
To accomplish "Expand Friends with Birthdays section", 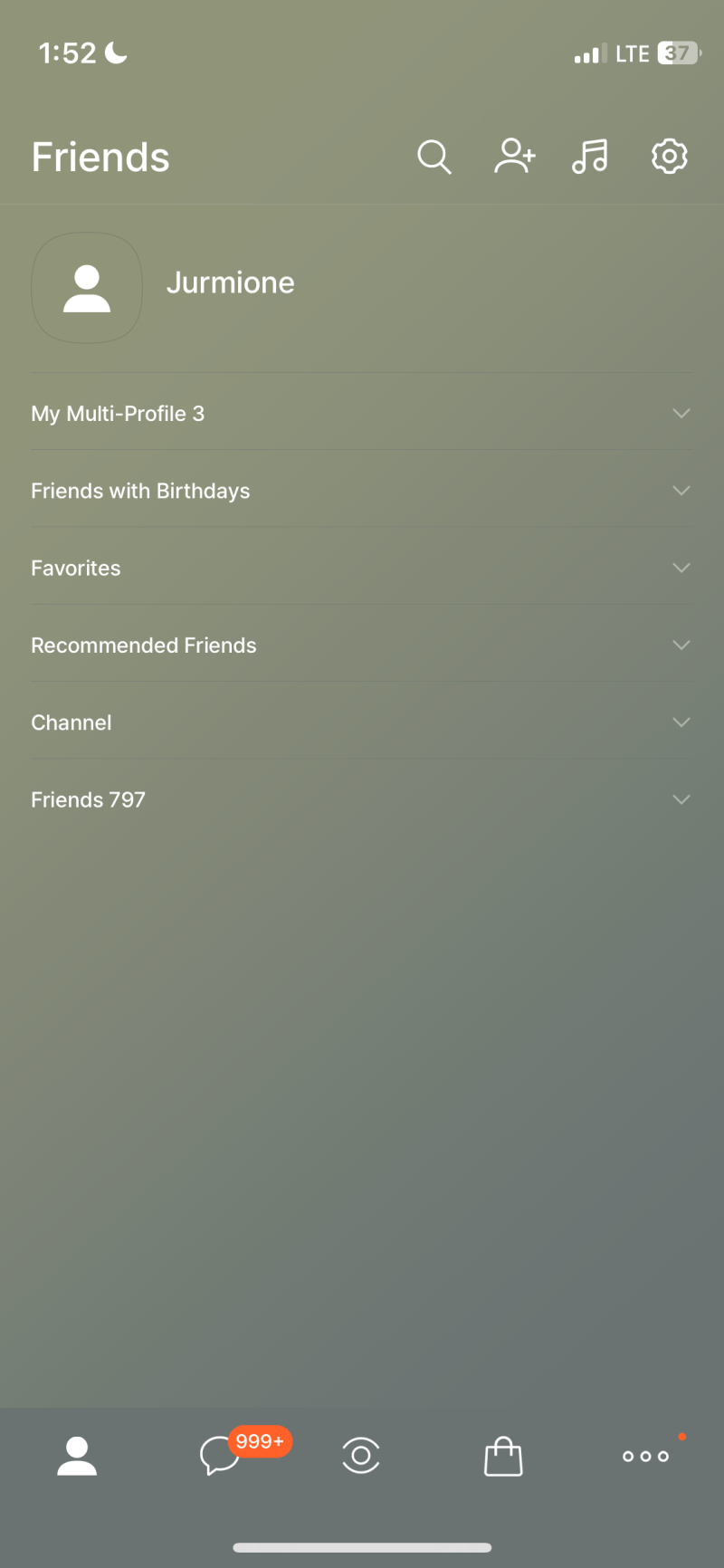I will pyautogui.click(x=681, y=490).
